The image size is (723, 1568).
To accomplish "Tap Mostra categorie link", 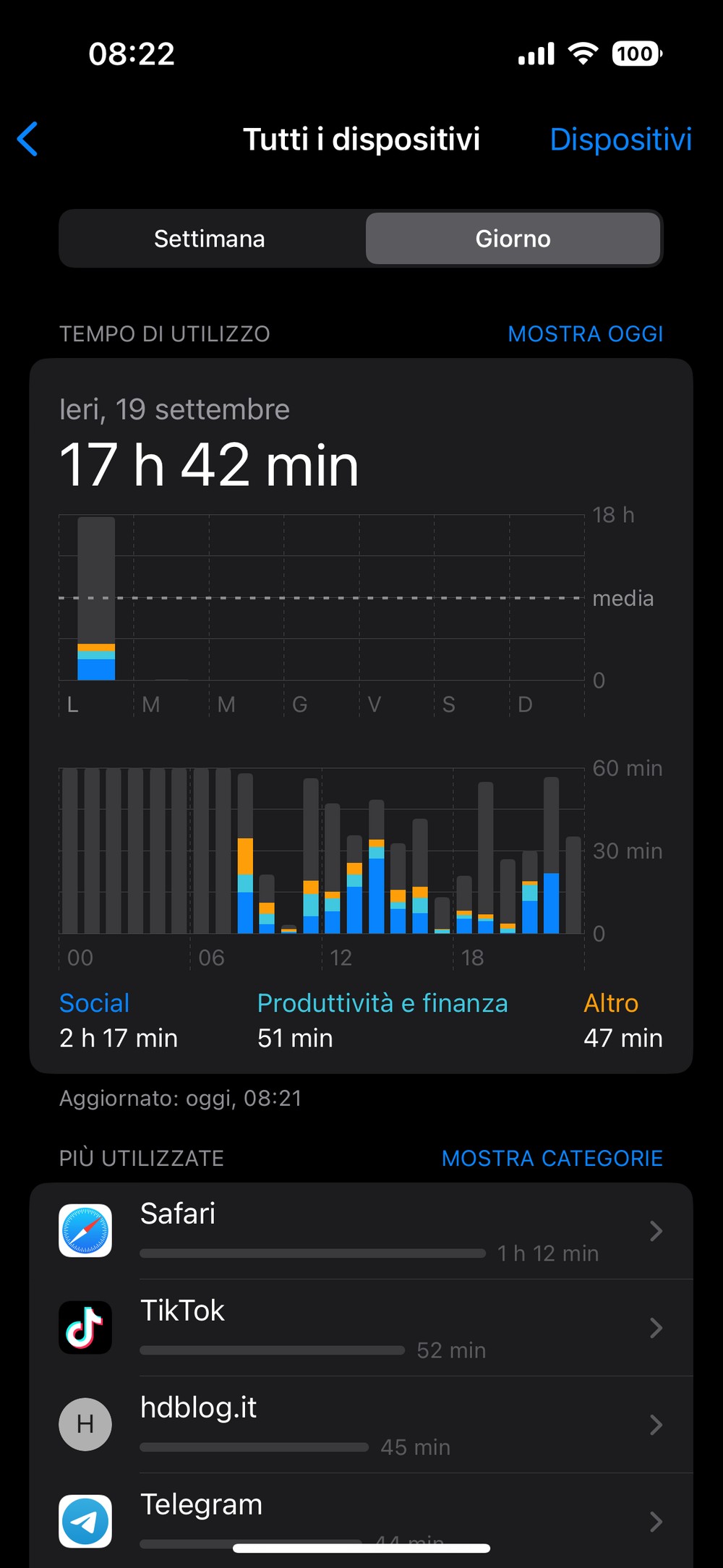I will pos(552,1159).
